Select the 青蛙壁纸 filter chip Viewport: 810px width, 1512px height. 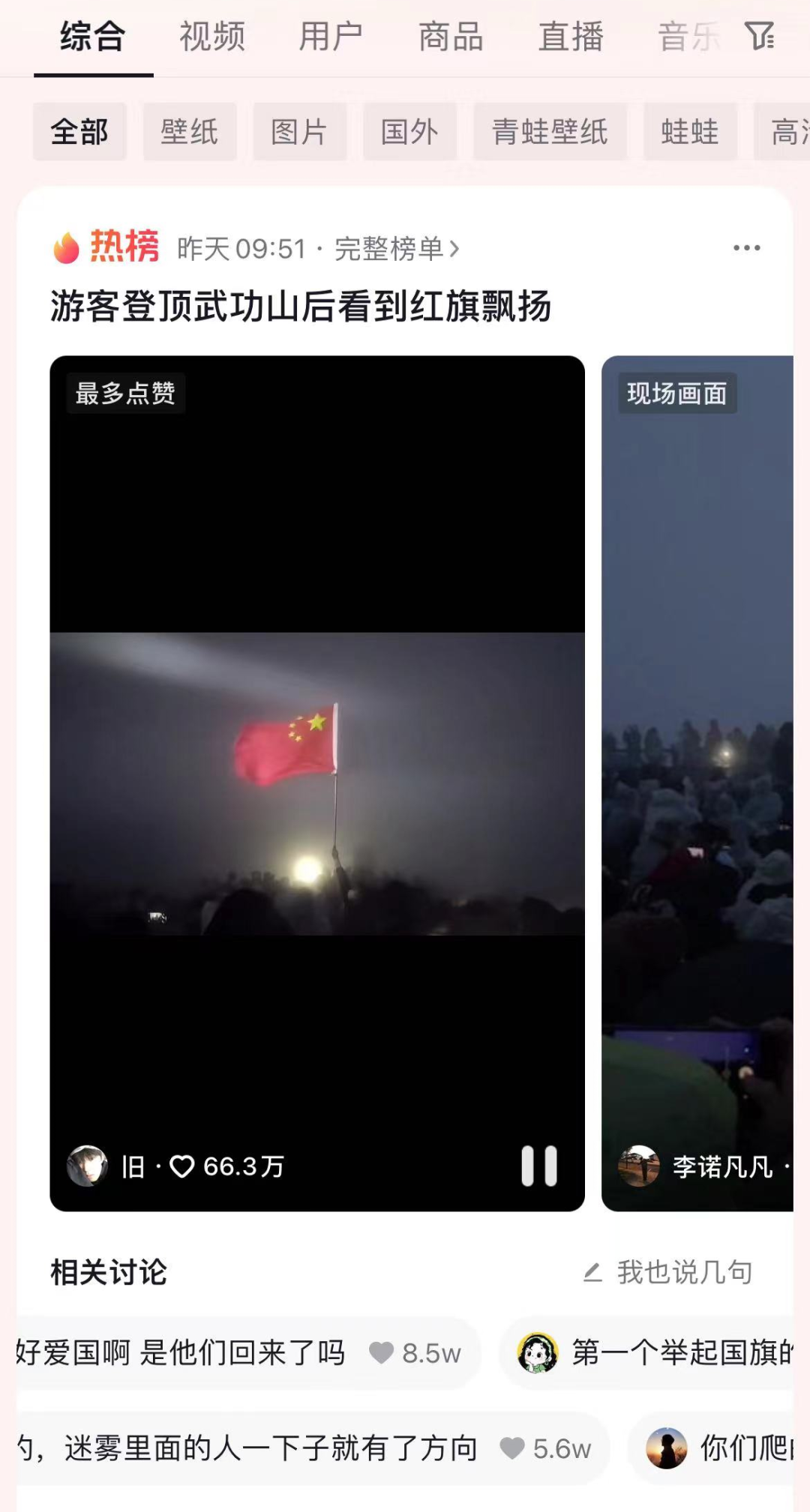click(550, 132)
